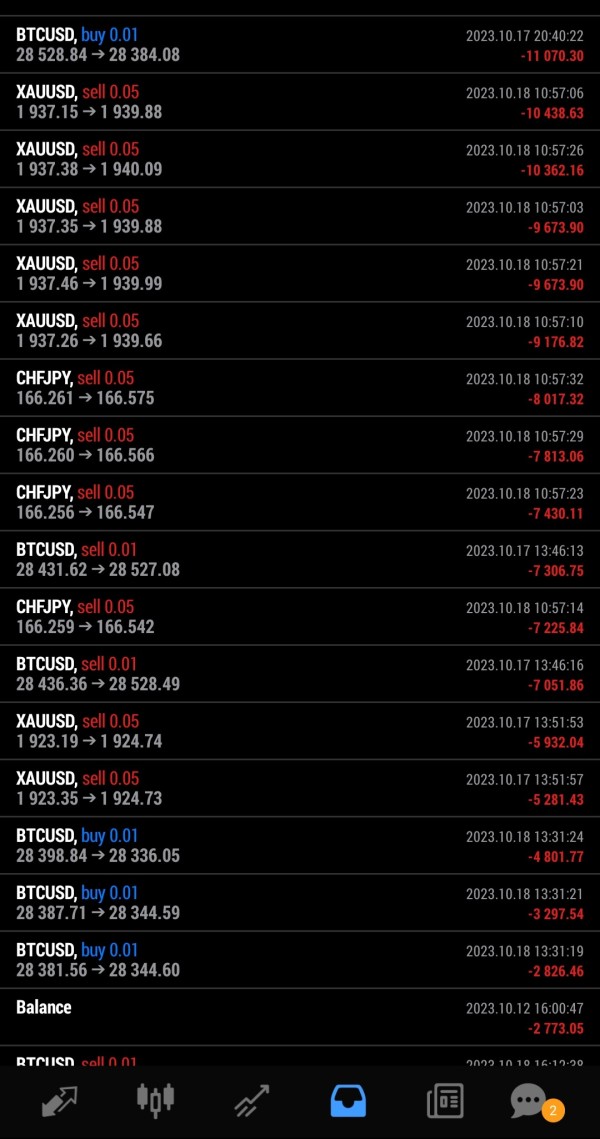Image resolution: width=600 pixels, height=1139 pixels.
Task: Expand the Balance entry of -2 773.05
Action: [x=300, y=1018]
